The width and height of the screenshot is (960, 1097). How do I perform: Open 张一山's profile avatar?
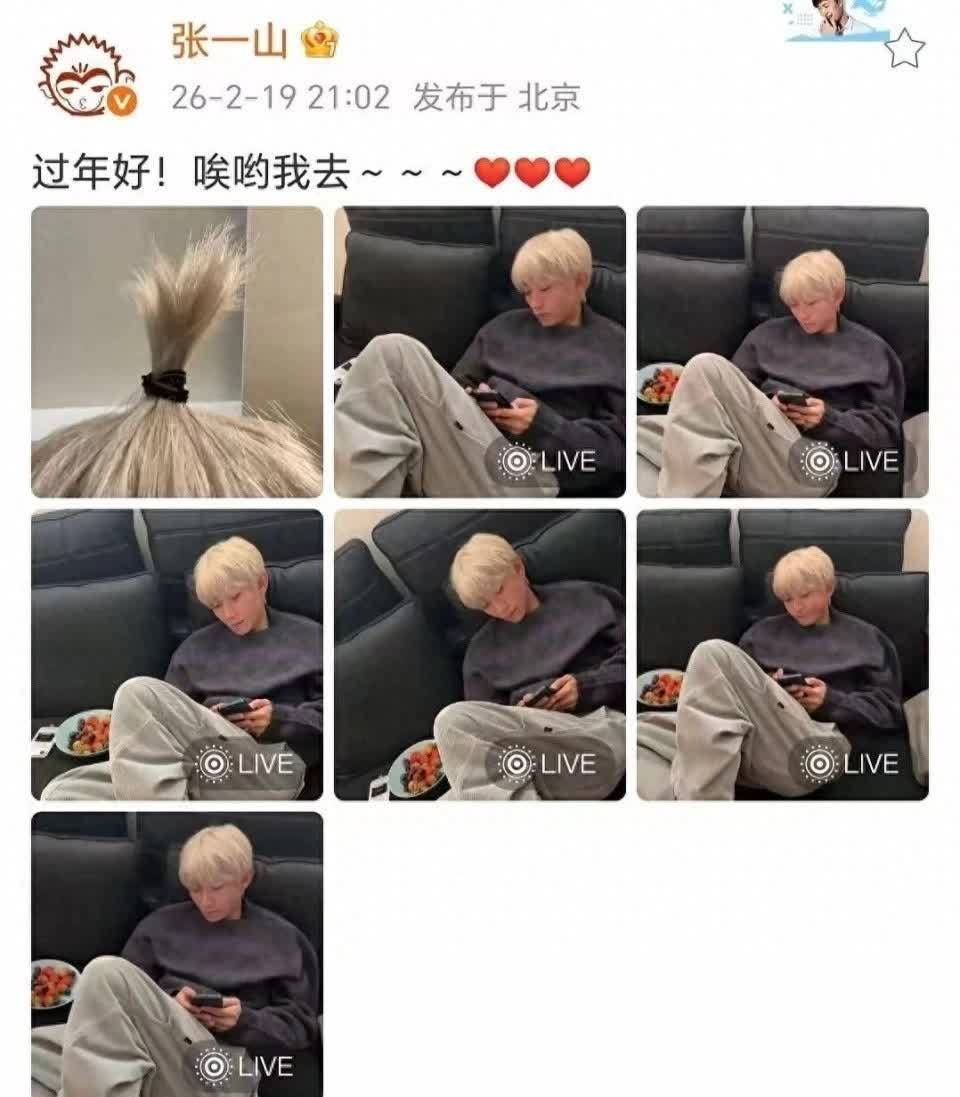click(85, 75)
